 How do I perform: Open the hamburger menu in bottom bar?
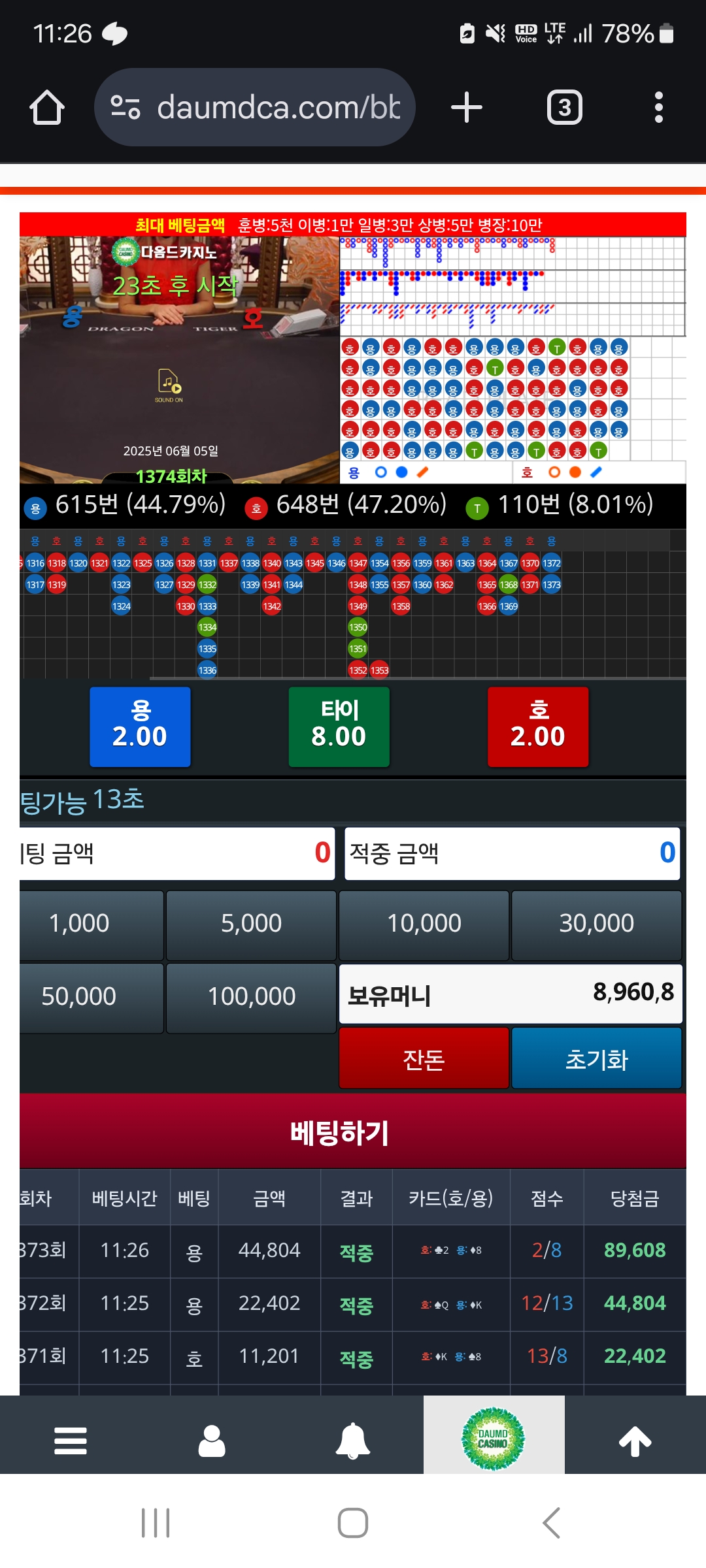tap(71, 1440)
